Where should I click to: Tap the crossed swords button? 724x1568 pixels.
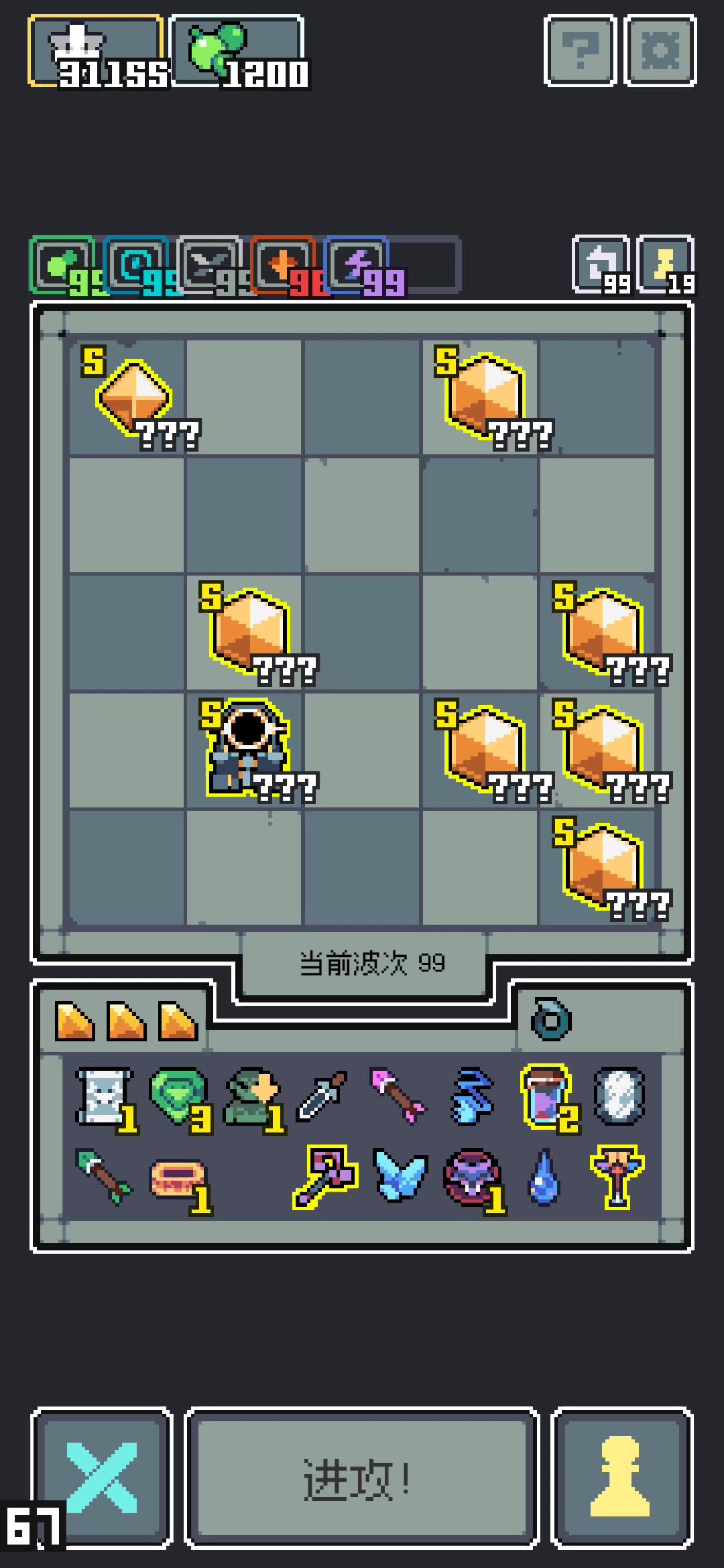102,1478
